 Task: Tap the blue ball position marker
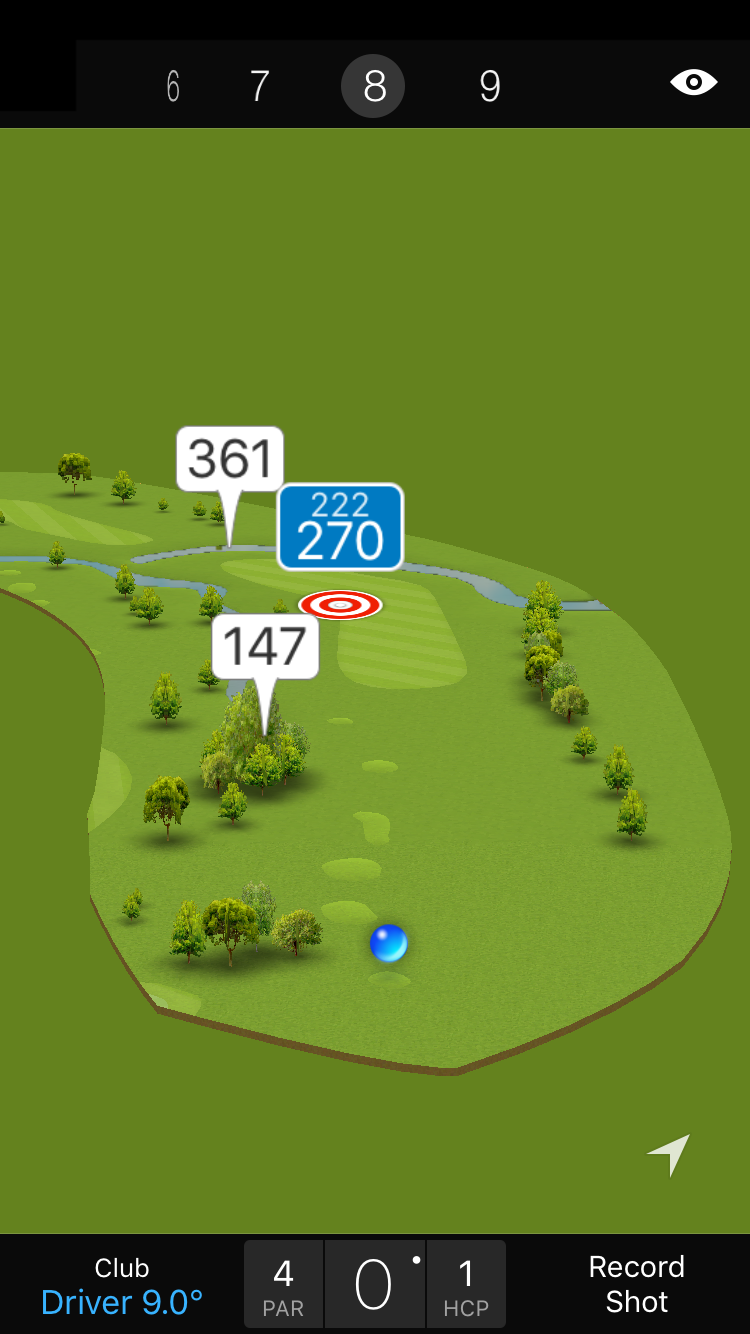388,943
